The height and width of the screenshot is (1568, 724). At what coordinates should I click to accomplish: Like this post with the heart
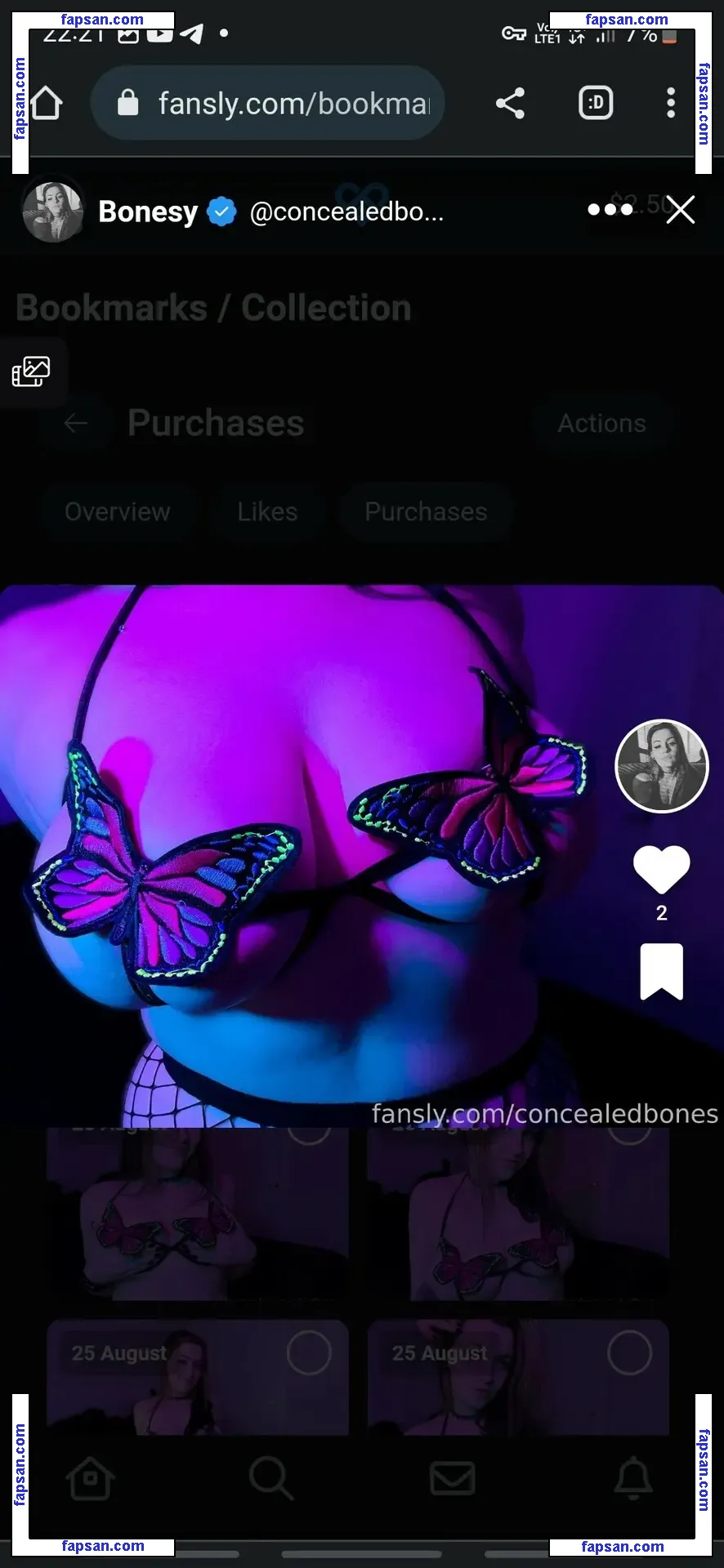pos(661,870)
